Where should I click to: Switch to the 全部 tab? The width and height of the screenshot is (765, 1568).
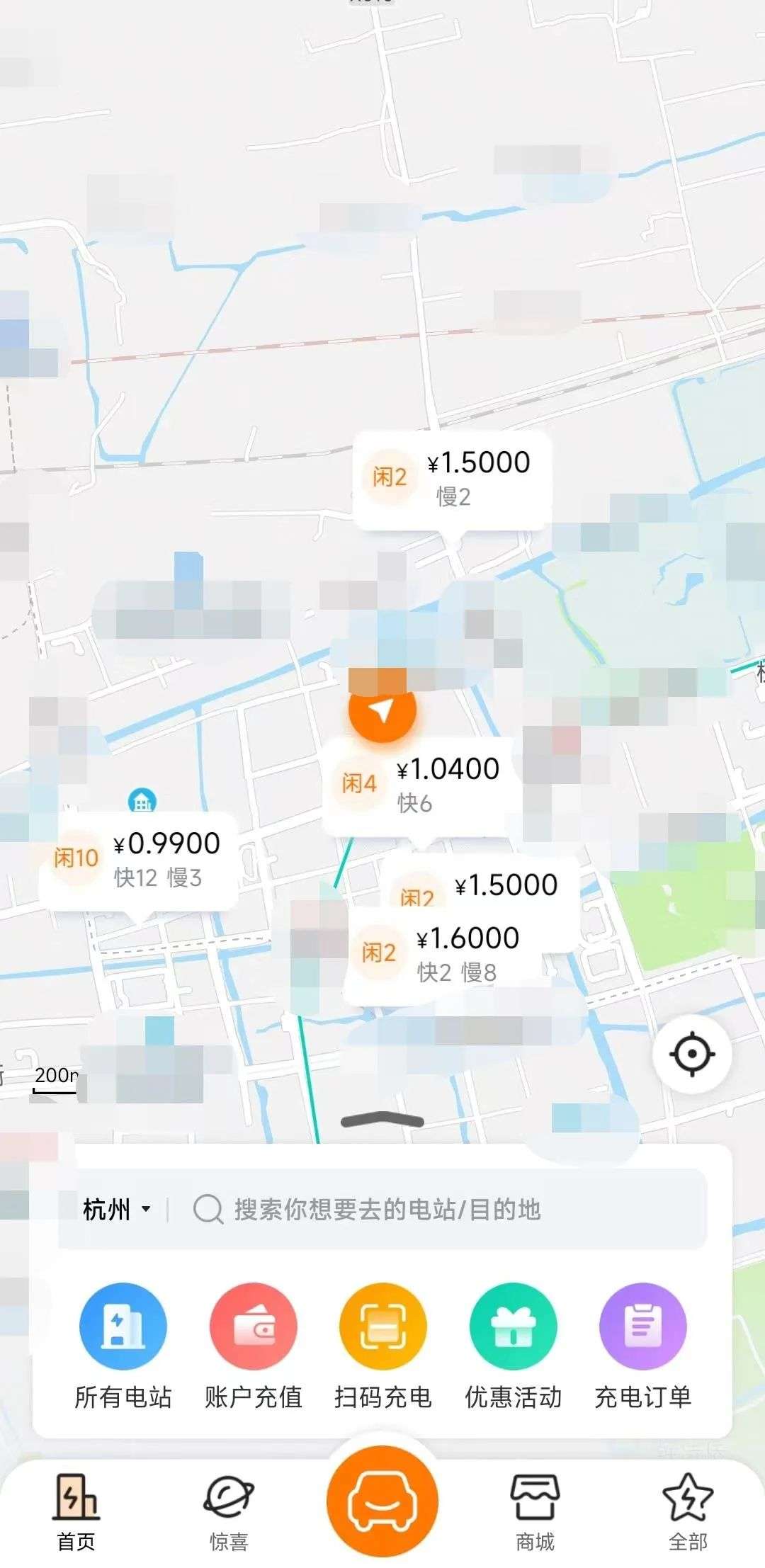(688, 1511)
